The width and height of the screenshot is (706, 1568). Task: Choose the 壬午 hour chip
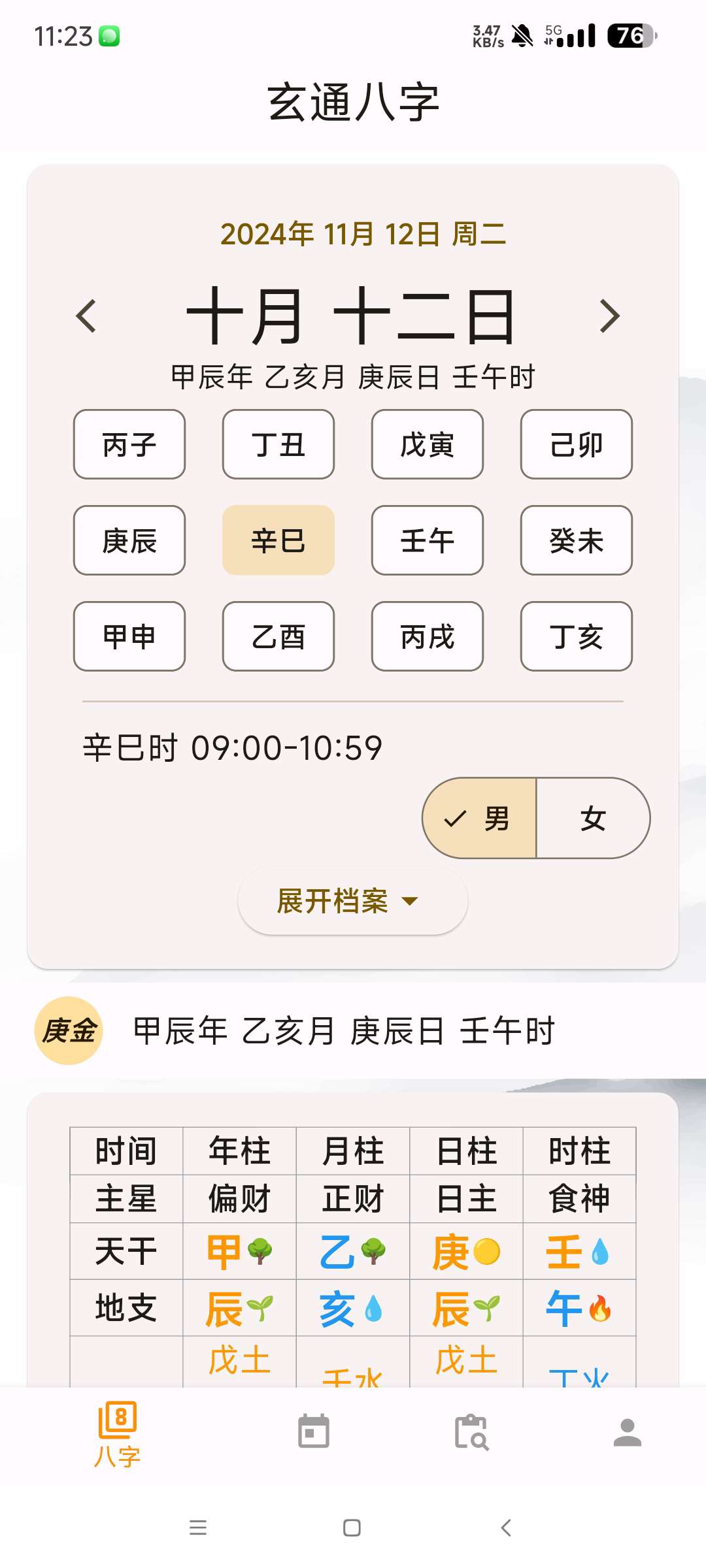coord(428,540)
